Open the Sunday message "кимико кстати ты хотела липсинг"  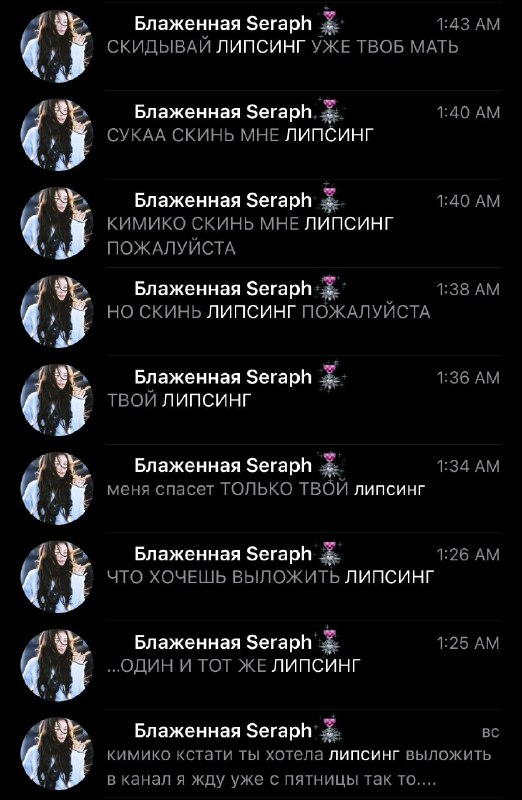pyautogui.click(x=261, y=754)
